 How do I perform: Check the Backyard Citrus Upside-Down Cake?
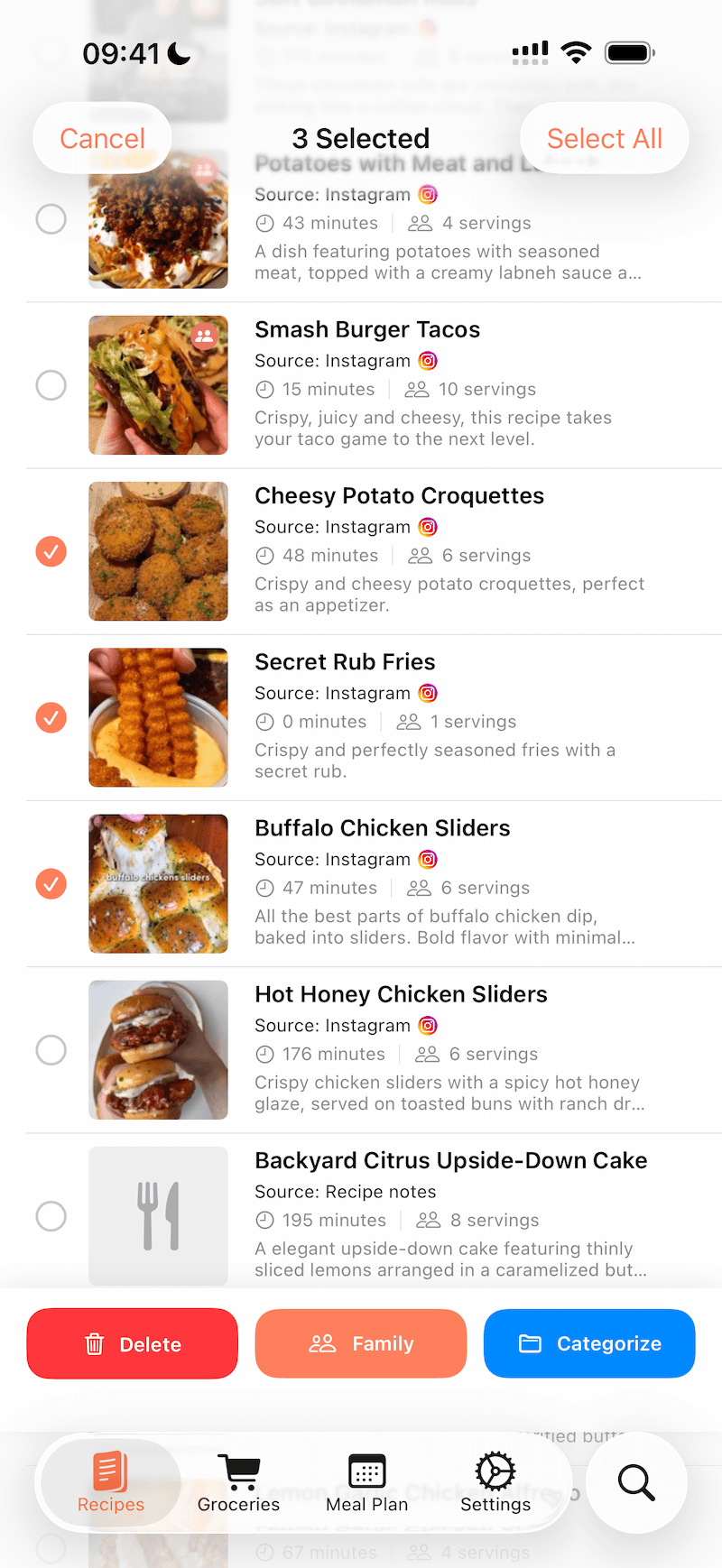click(x=51, y=1216)
